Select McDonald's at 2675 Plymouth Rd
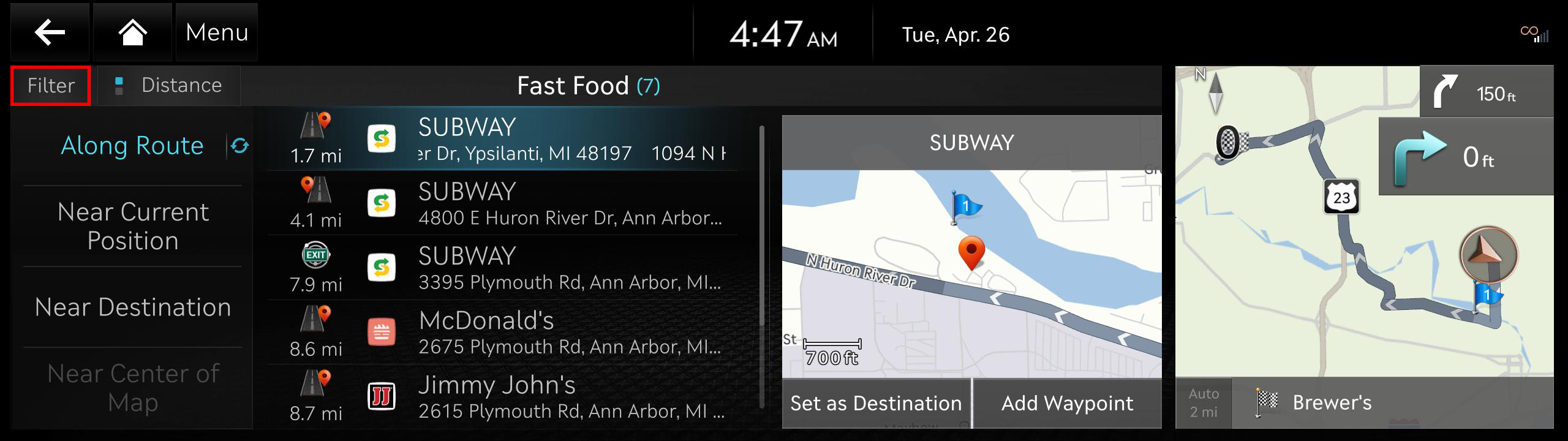This screenshot has height=441, width=1568. (x=502, y=333)
